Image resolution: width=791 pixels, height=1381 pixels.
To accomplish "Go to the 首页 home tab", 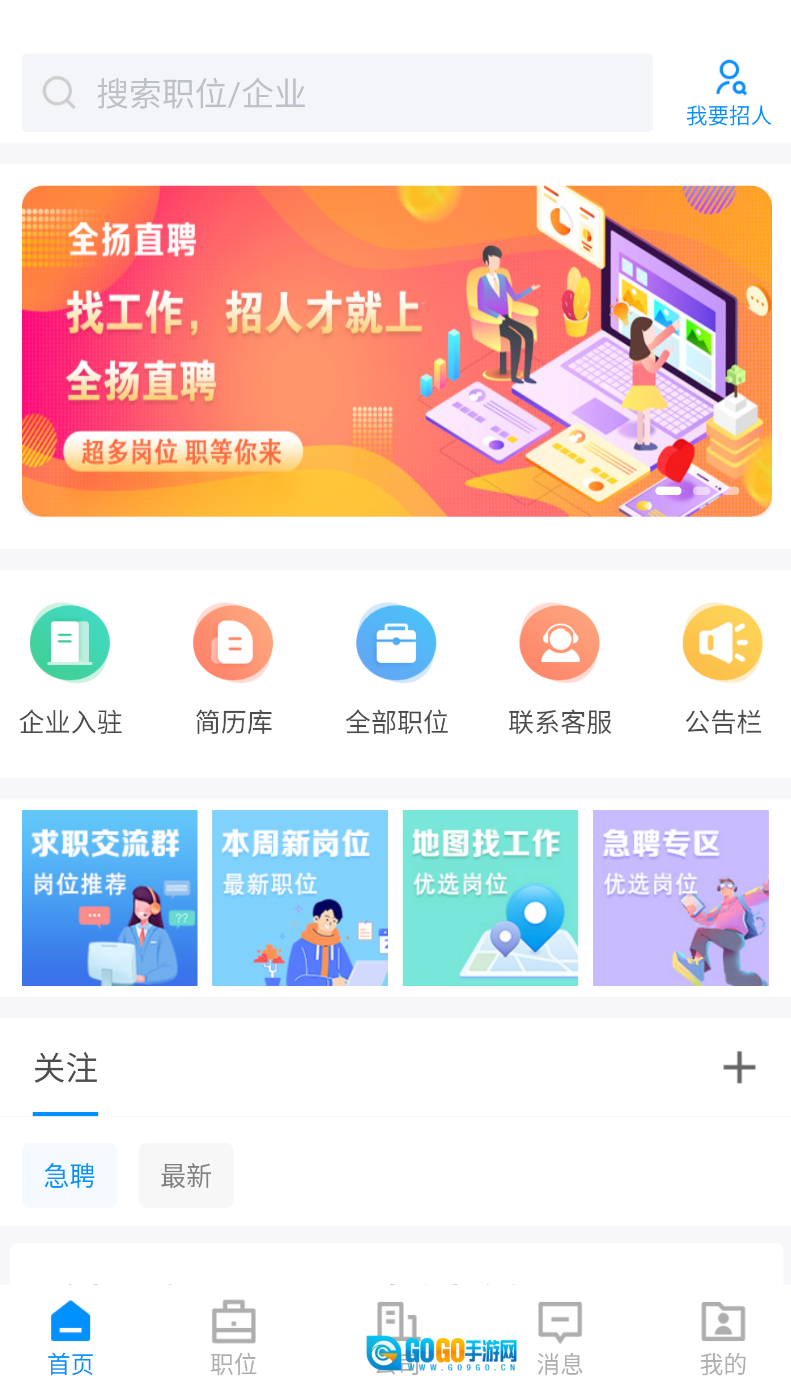I will (71, 1337).
